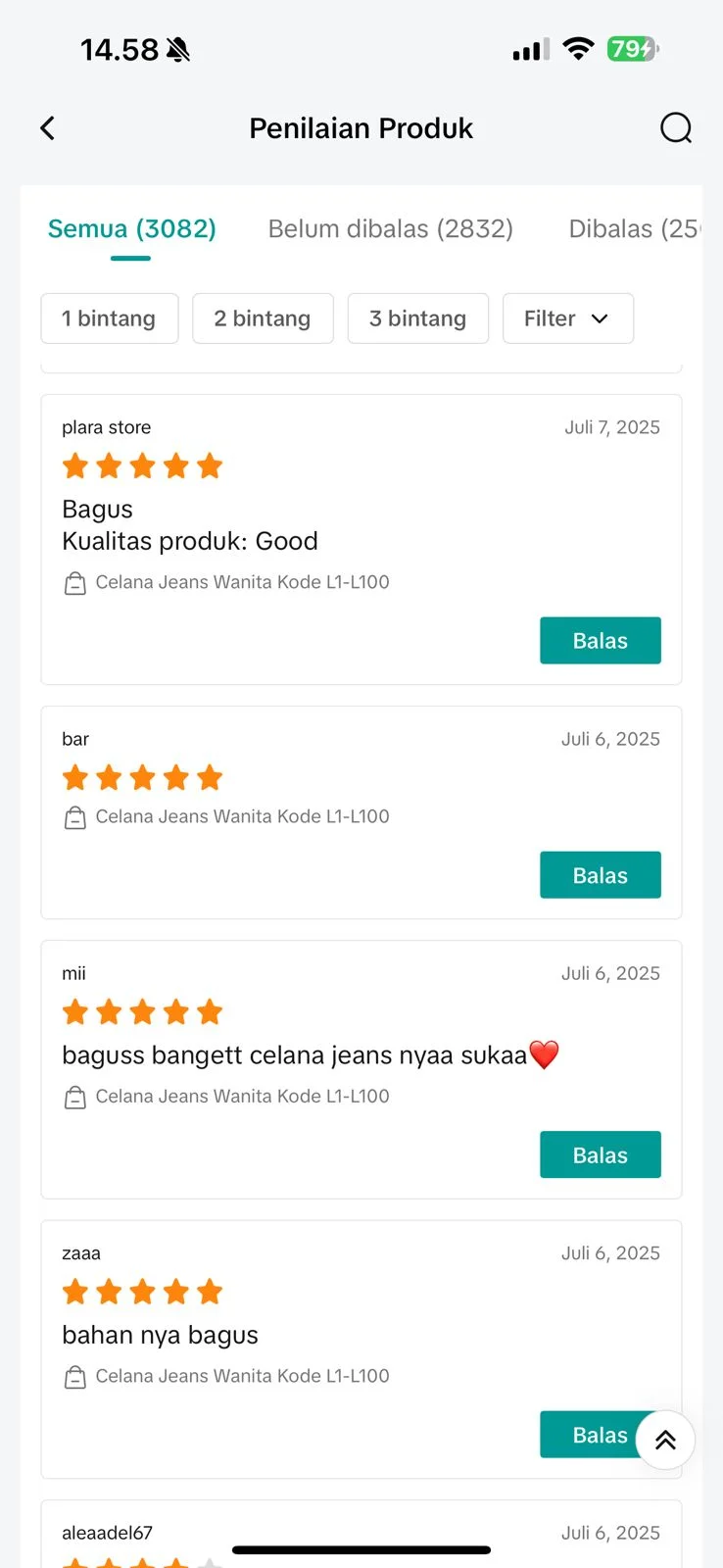The image size is (723, 1568).
Task: Switch to the Belum dibalas tab
Action: coord(390,228)
